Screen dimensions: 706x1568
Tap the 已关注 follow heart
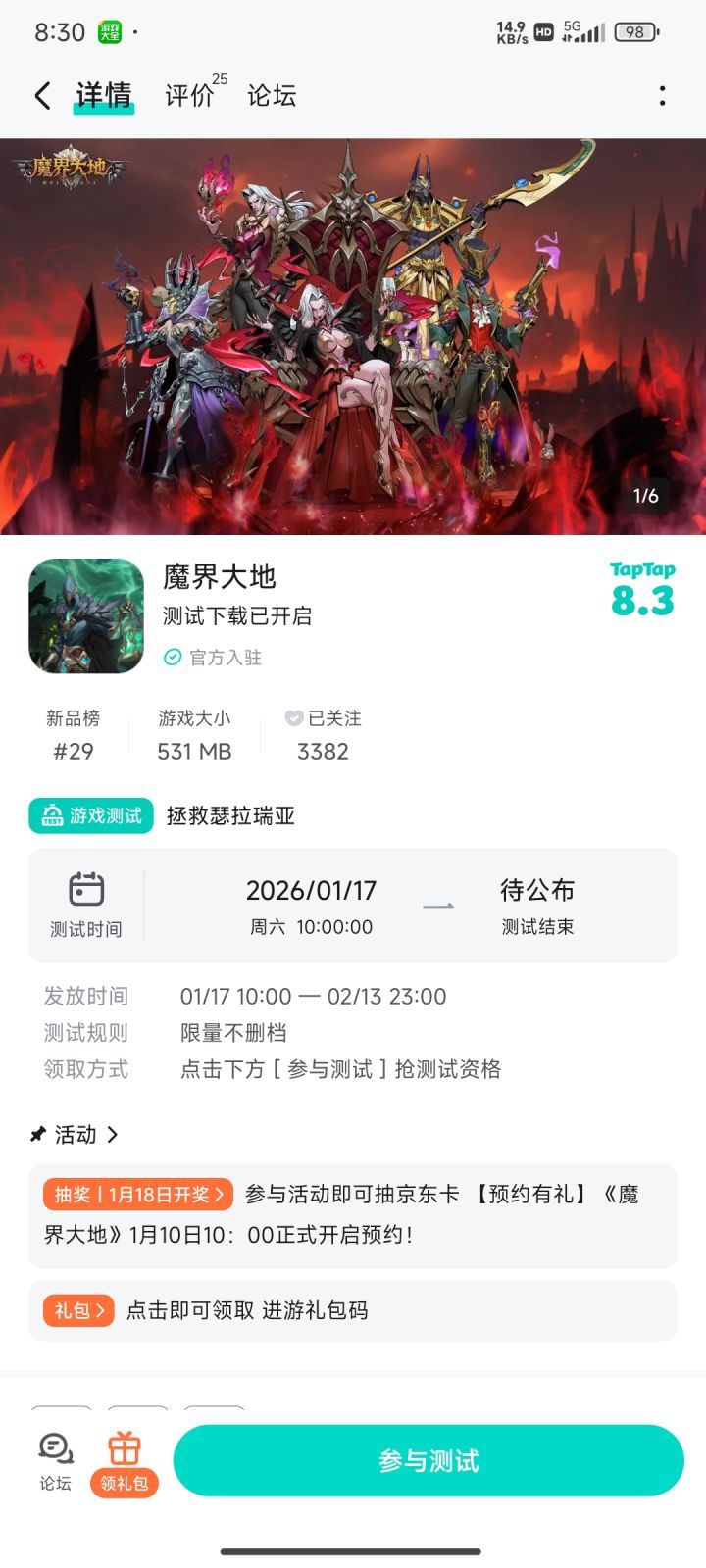pos(293,718)
